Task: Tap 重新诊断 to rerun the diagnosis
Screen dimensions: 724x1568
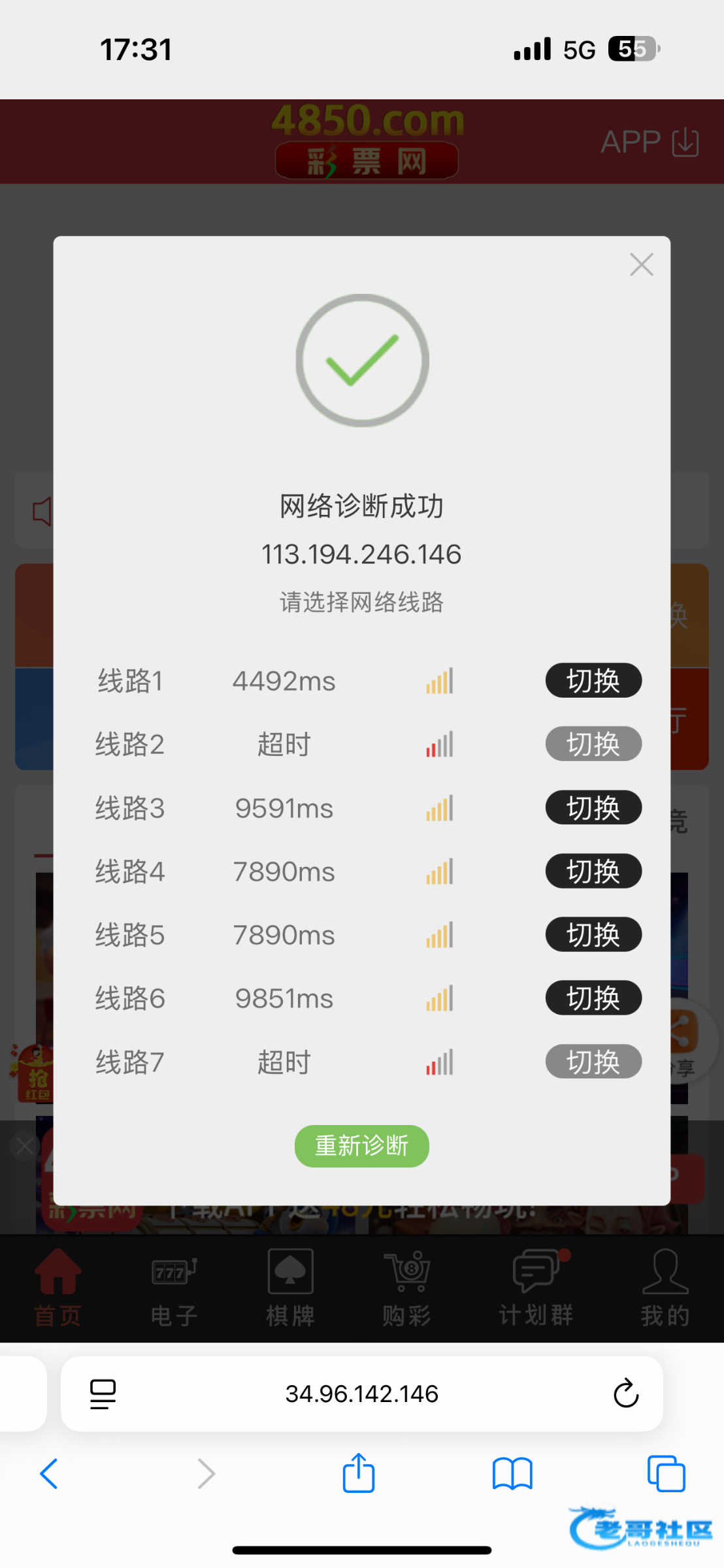Action: click(361, 1145)
